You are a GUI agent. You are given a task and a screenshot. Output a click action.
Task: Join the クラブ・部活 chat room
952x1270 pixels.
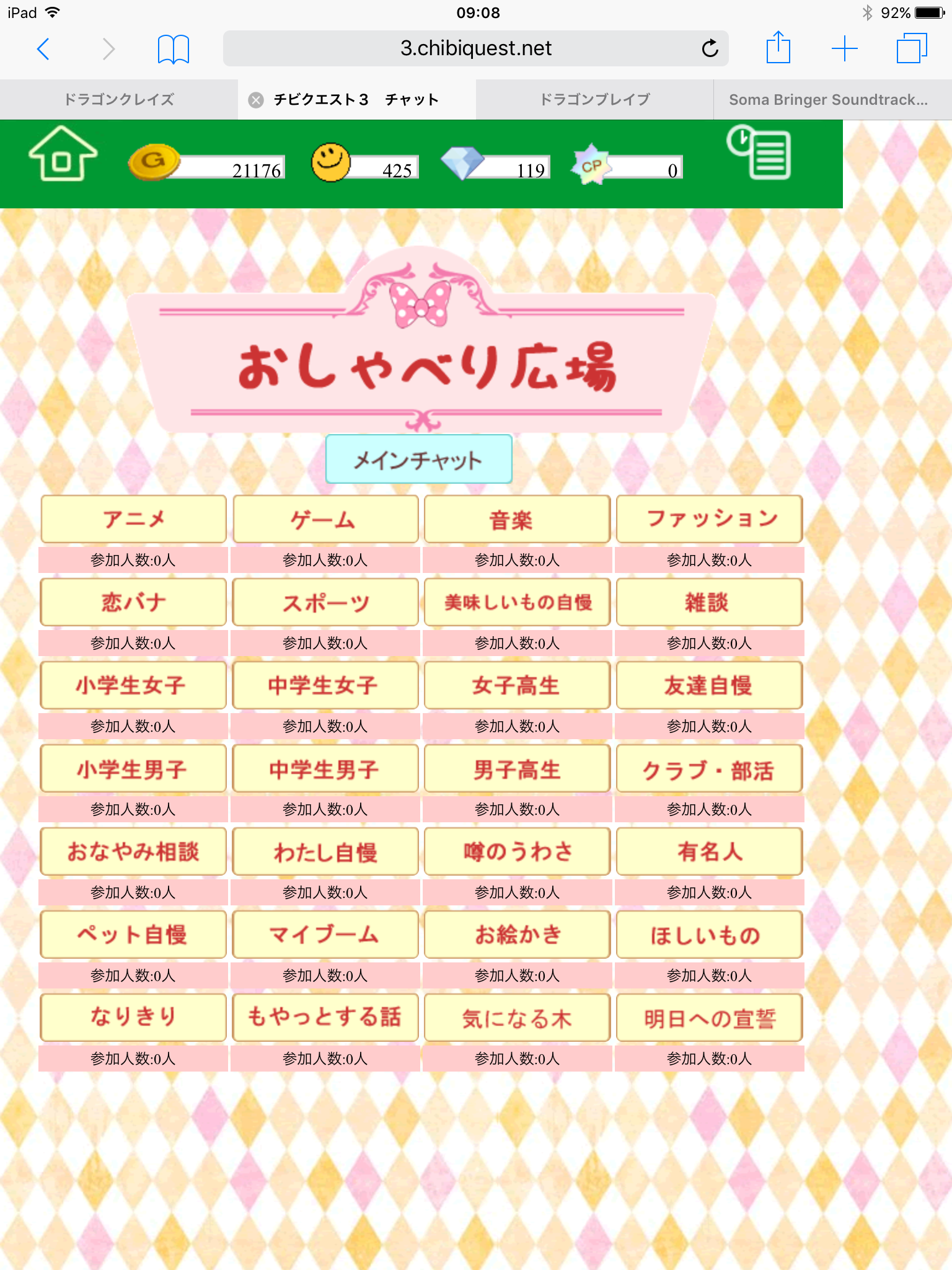(709, 769)
